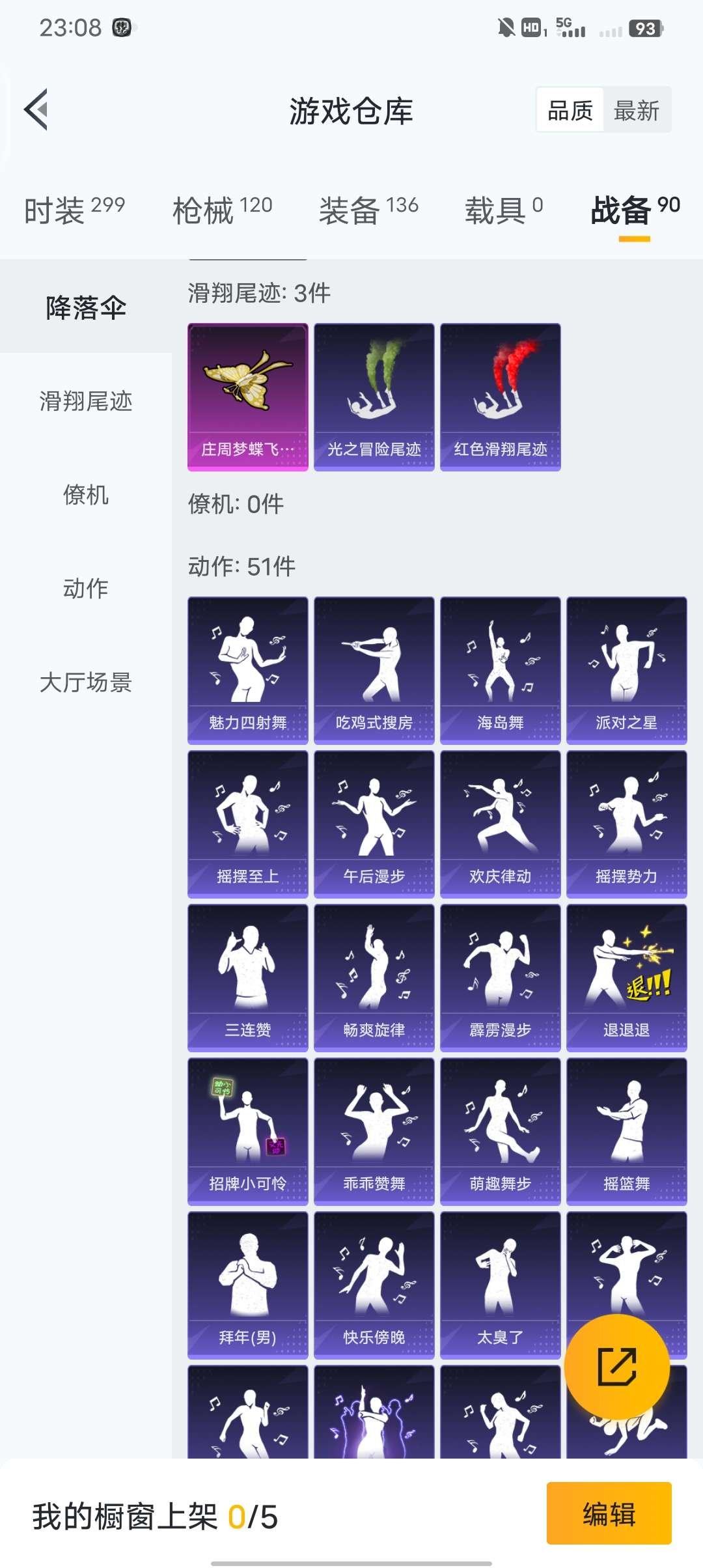Viewport: 703px width, 1568px height.
Task: Enable 品质 sorting mode
Action: coord(568,109)
